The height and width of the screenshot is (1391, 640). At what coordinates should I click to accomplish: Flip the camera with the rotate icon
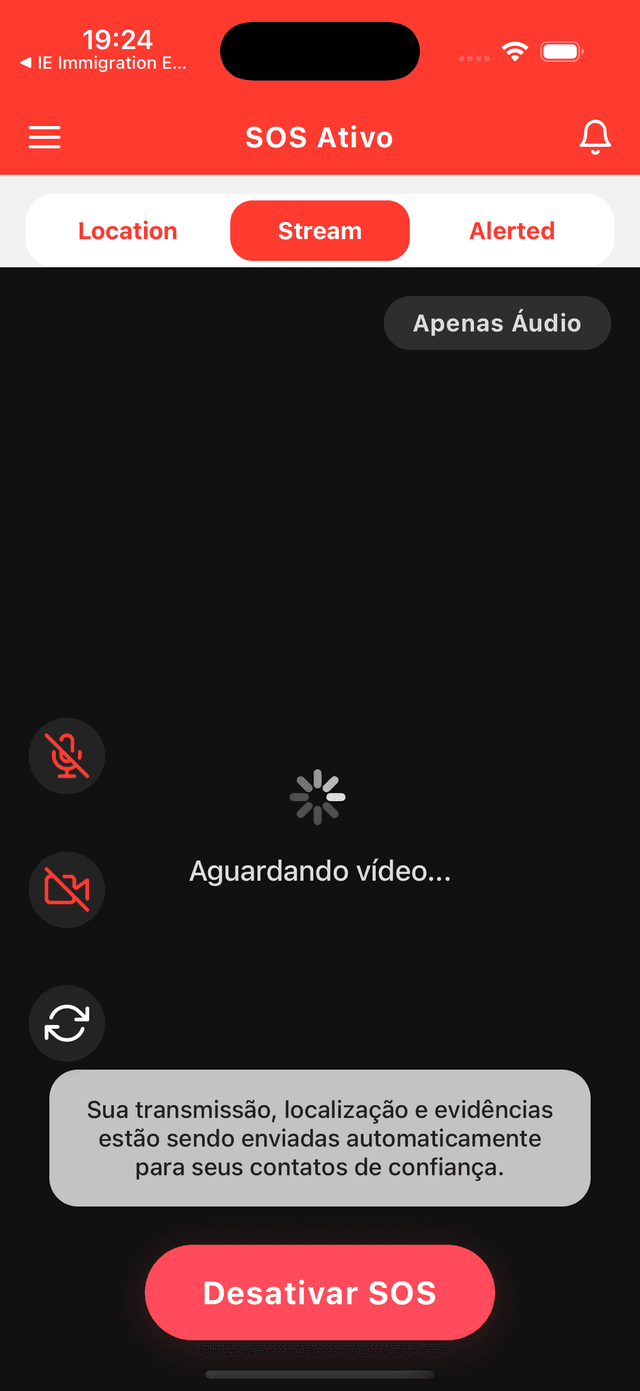click(67, 1024)
